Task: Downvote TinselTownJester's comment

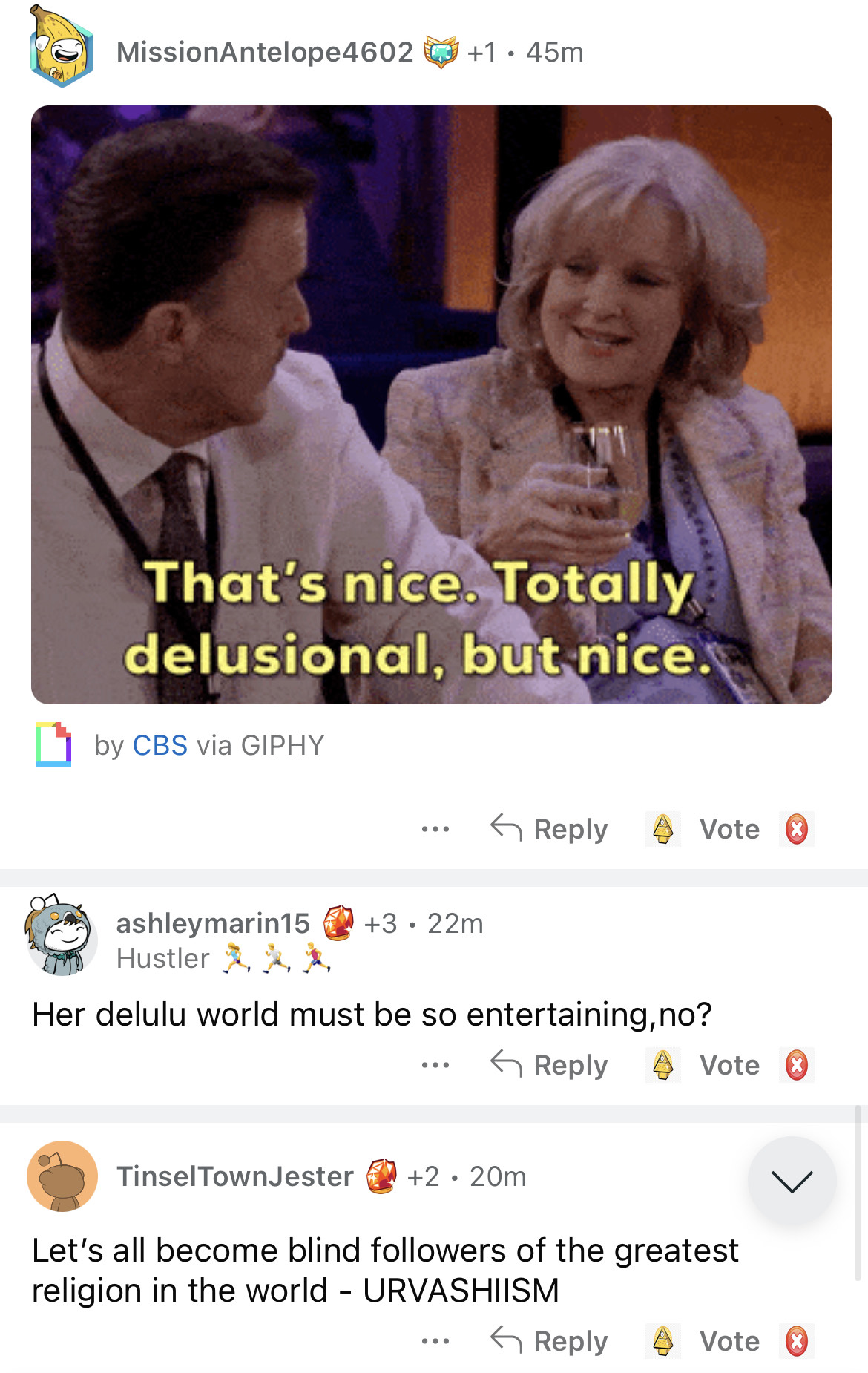Action: click(x=796, y=1341)
